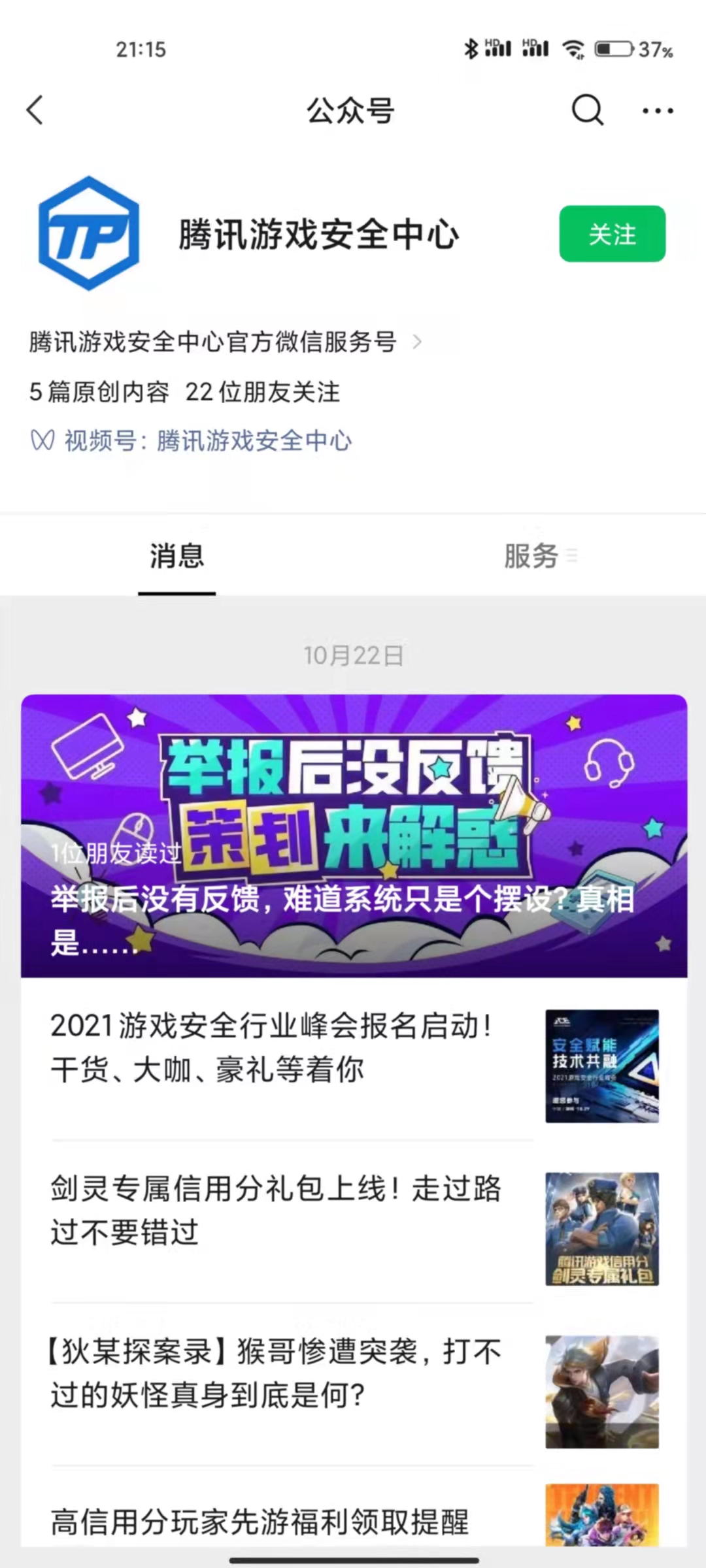Open the three-dot overflow menu
Viewport: 706px width, 1568px height.
pos(658,110)
